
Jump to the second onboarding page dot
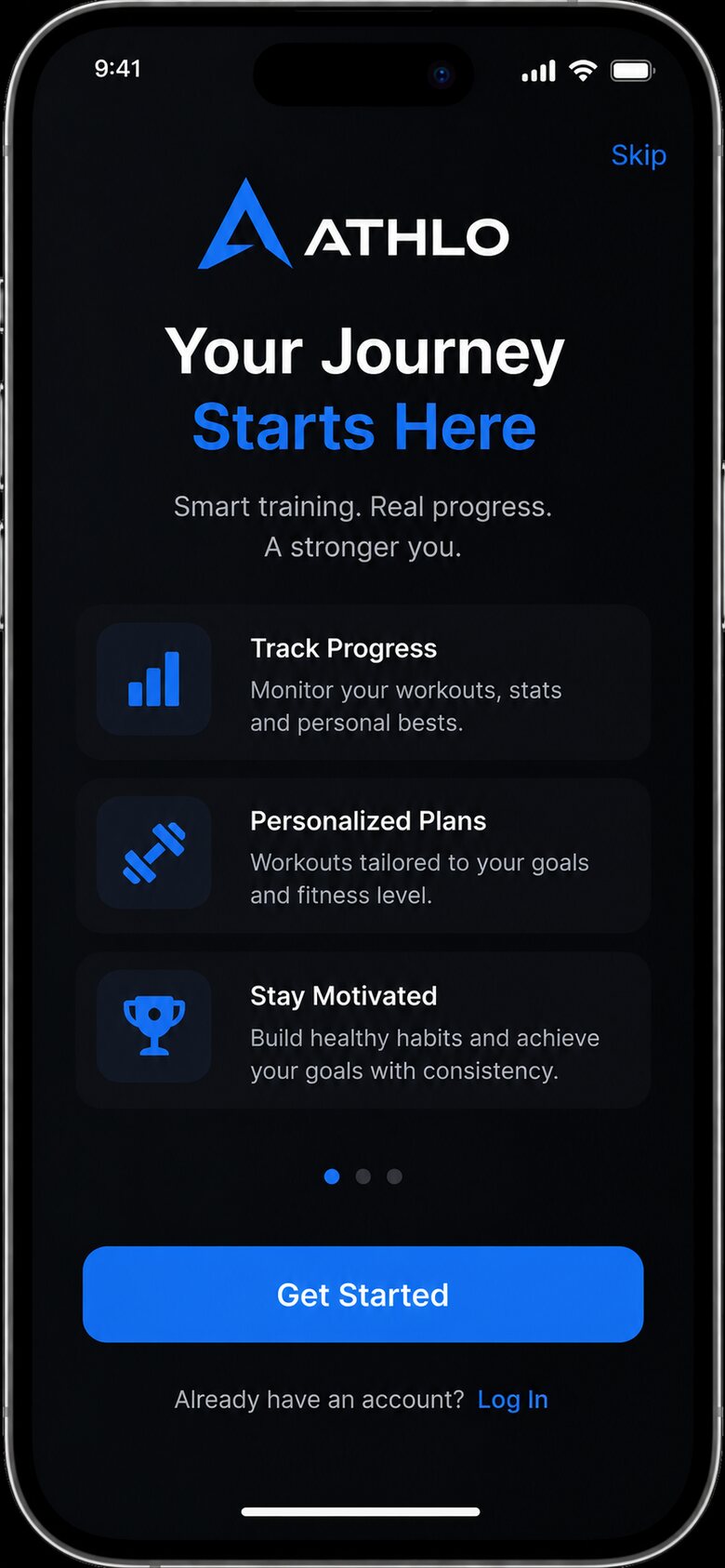click(x=363, y=1176)
